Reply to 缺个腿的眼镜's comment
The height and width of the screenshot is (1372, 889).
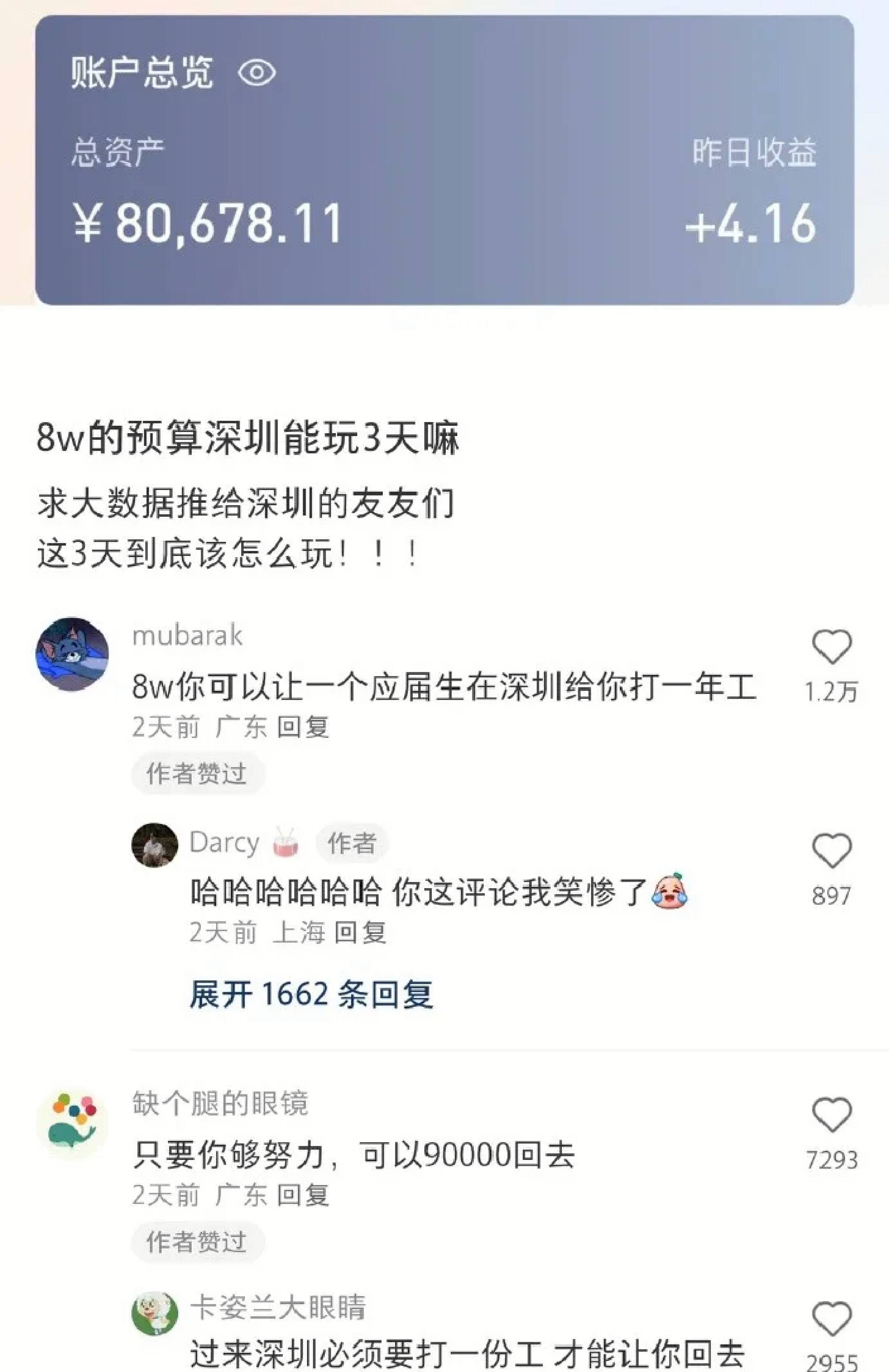(303, 1196)
